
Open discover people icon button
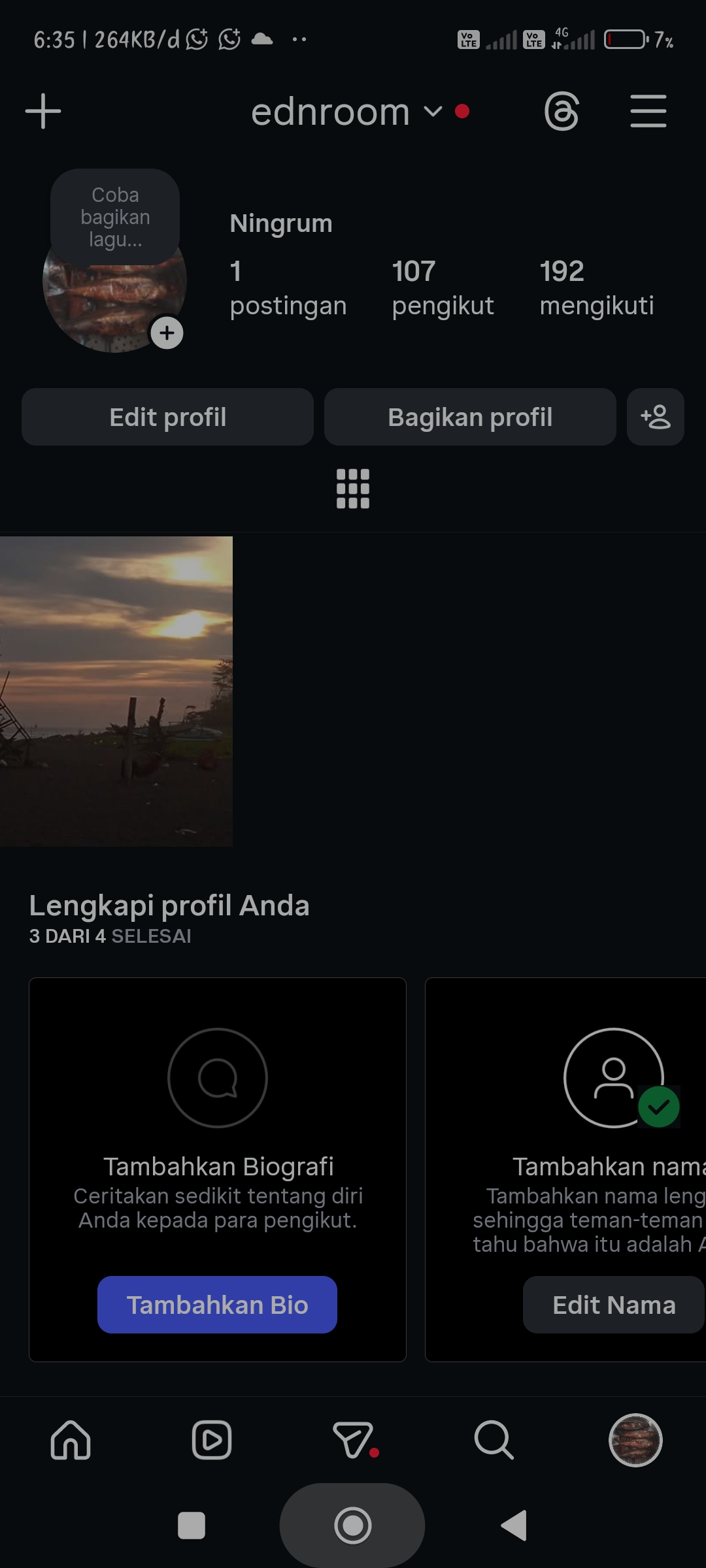point(655,417)
